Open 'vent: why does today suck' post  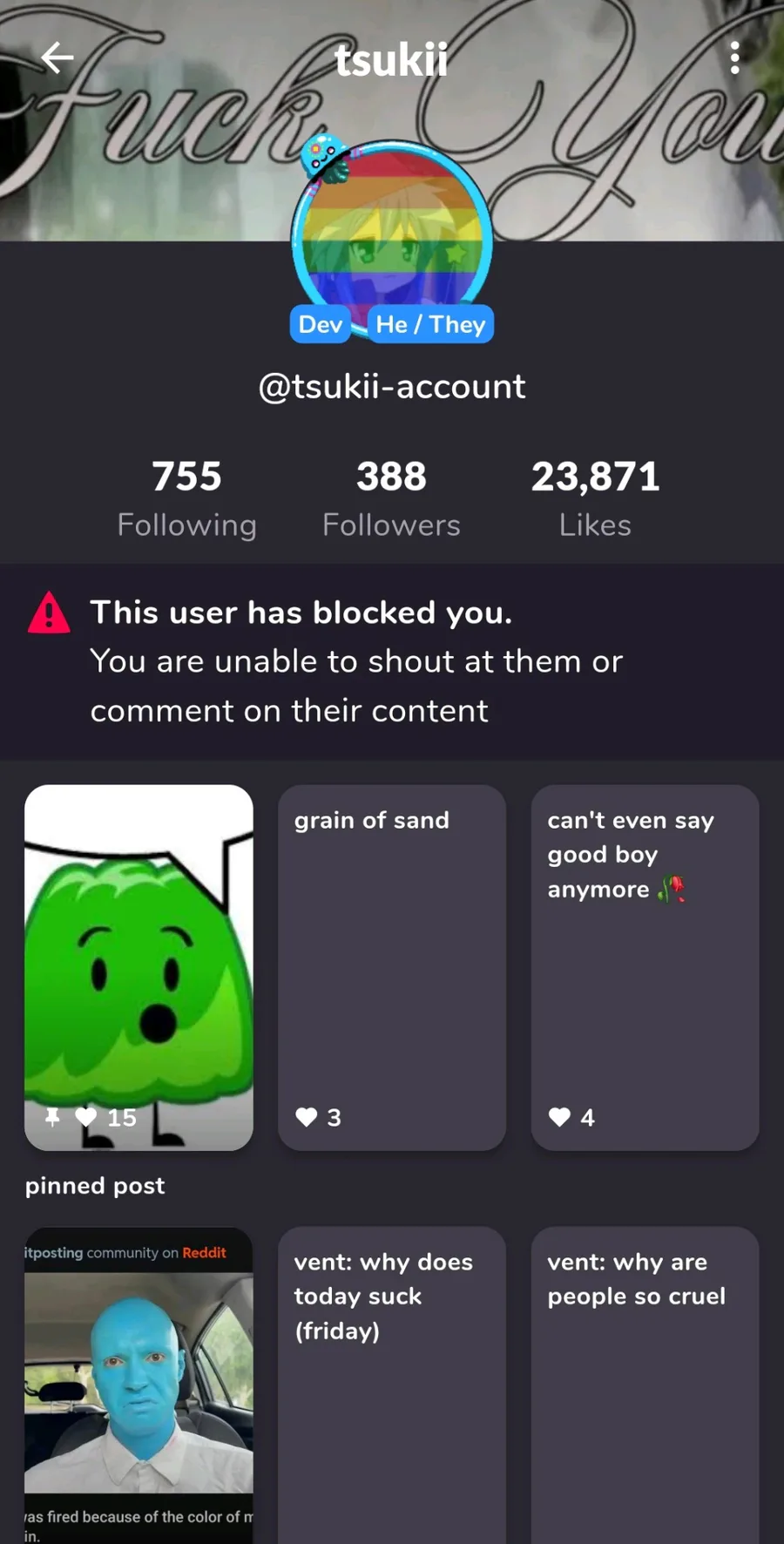391,1385
